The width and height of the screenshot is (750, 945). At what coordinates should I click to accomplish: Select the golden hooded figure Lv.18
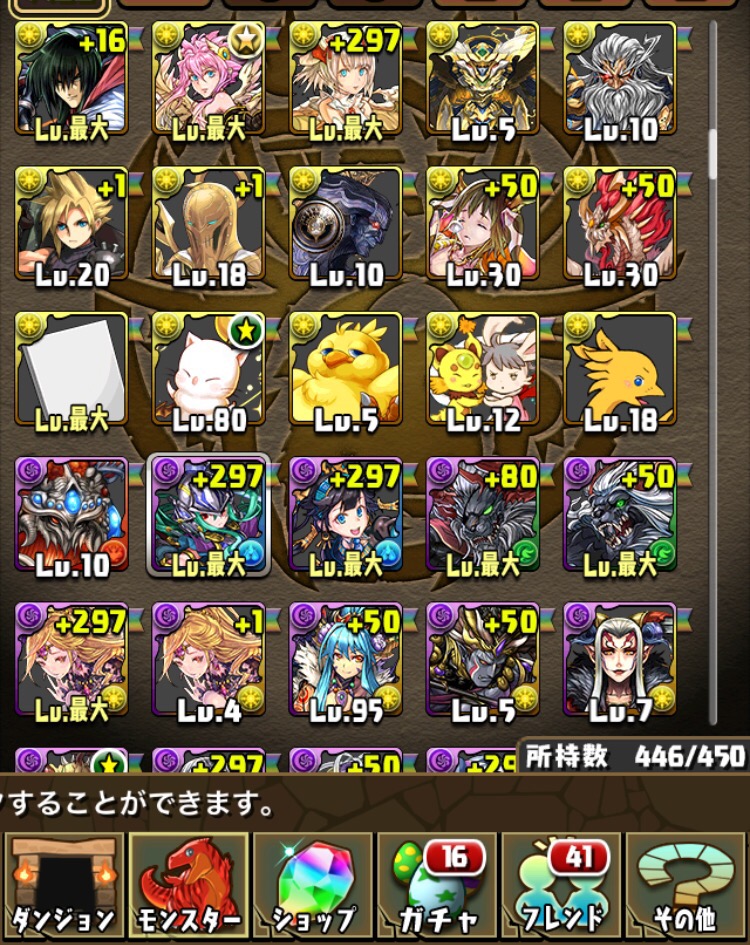tap(209, 225)
